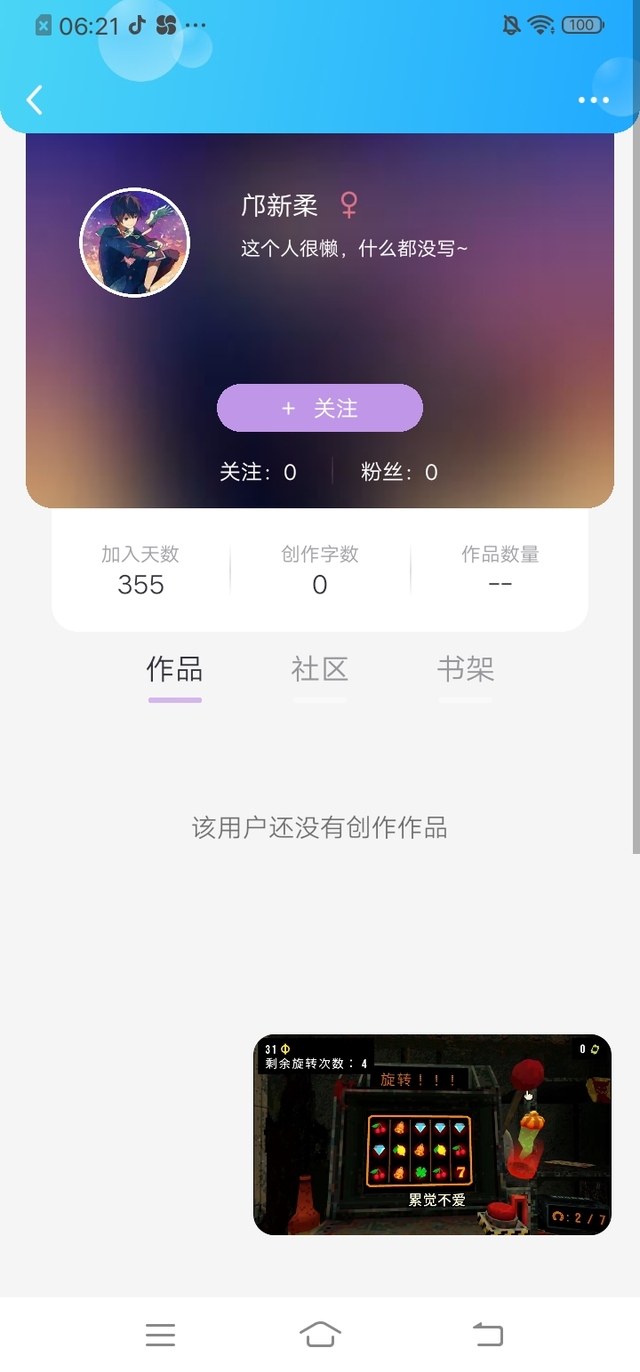Select the 作品 tab

click(x=175, y=670)
